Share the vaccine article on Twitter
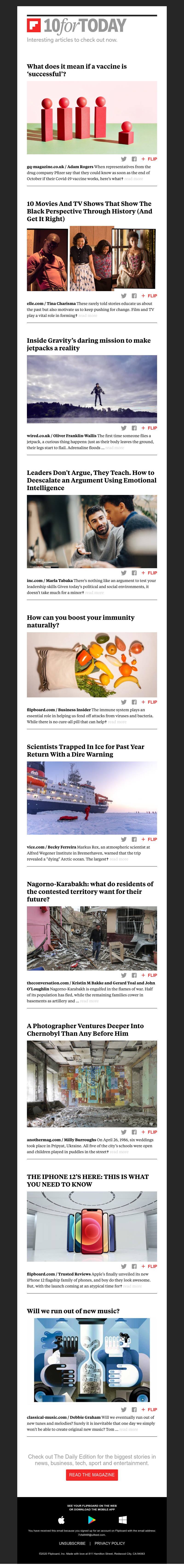 124,159
